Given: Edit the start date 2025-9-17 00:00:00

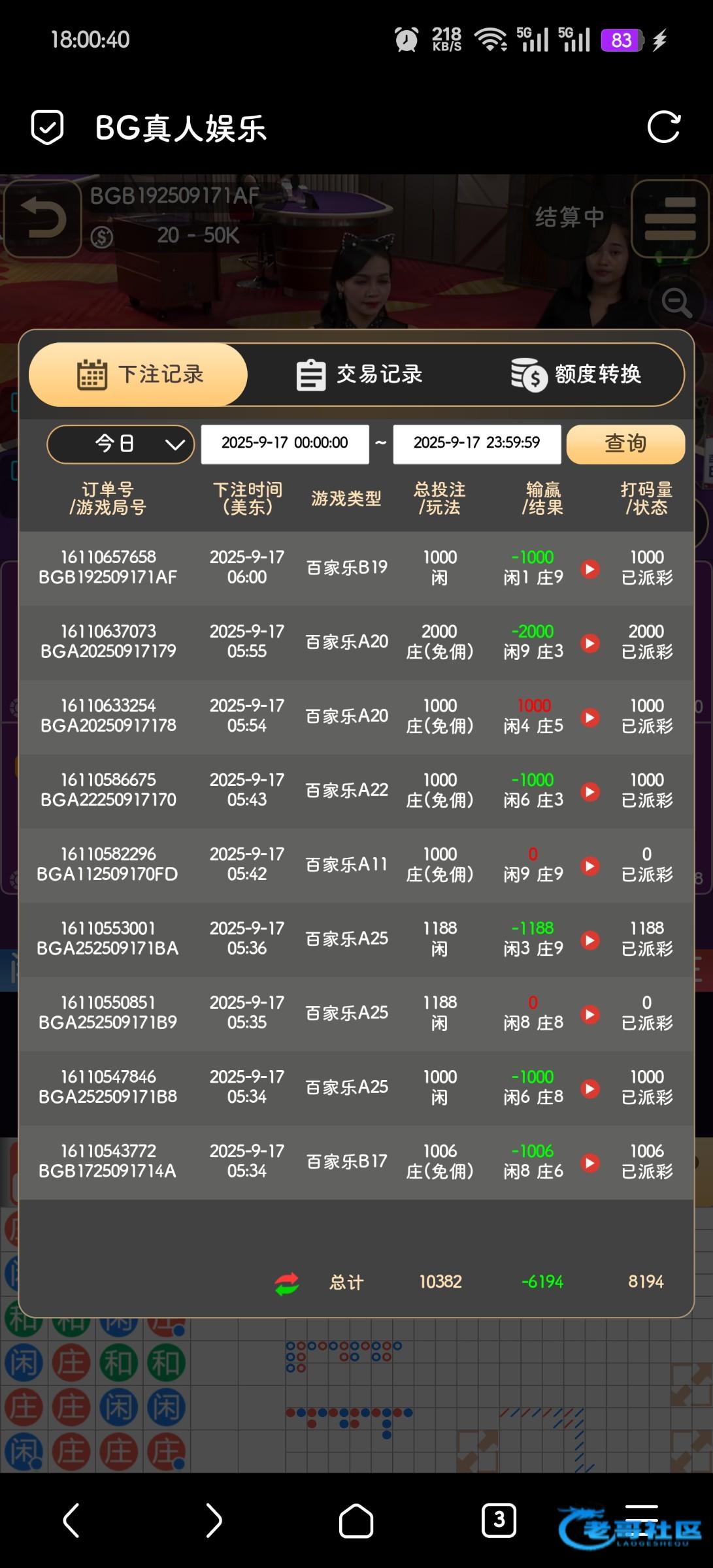Looking at the screenshot, I should coord(285,444).
